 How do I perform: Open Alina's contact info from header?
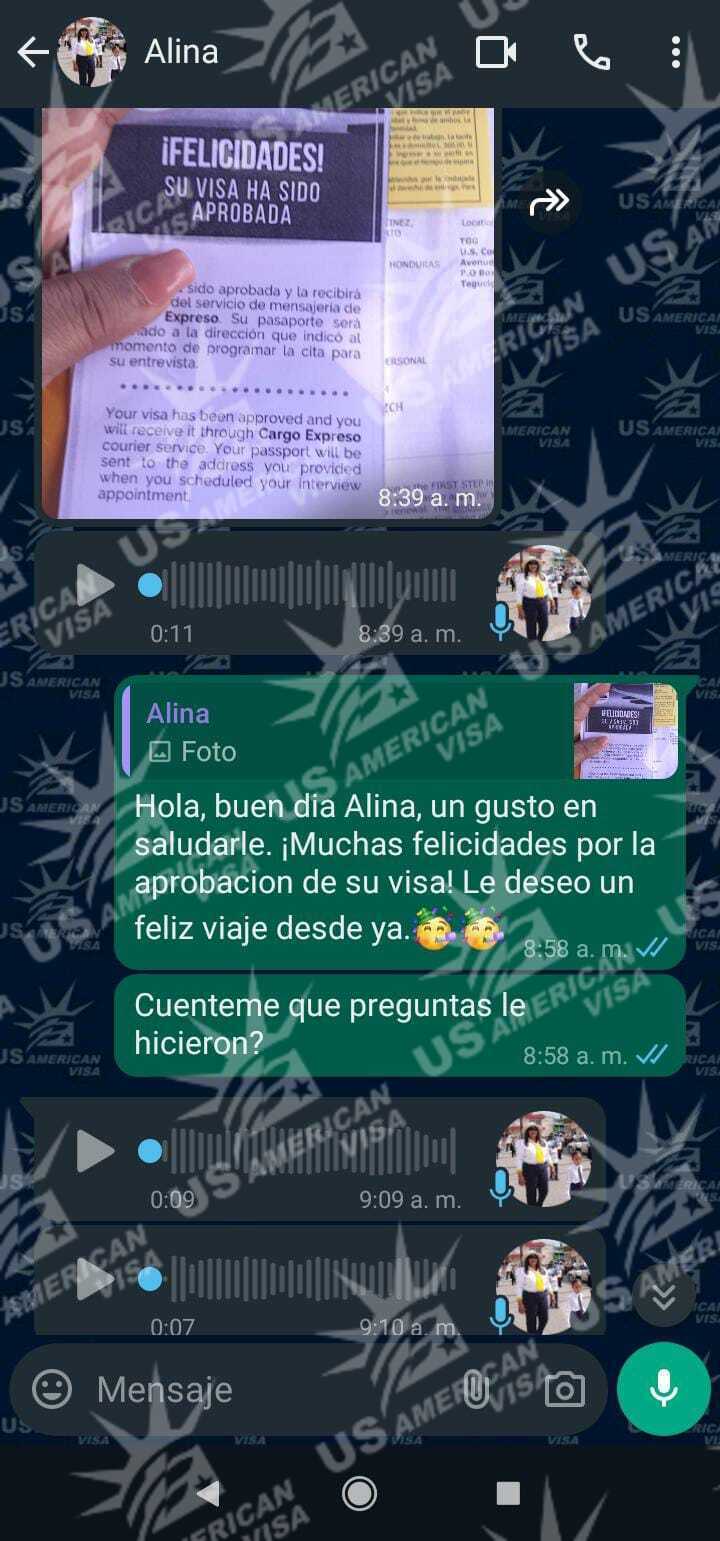tap(182, 52)
